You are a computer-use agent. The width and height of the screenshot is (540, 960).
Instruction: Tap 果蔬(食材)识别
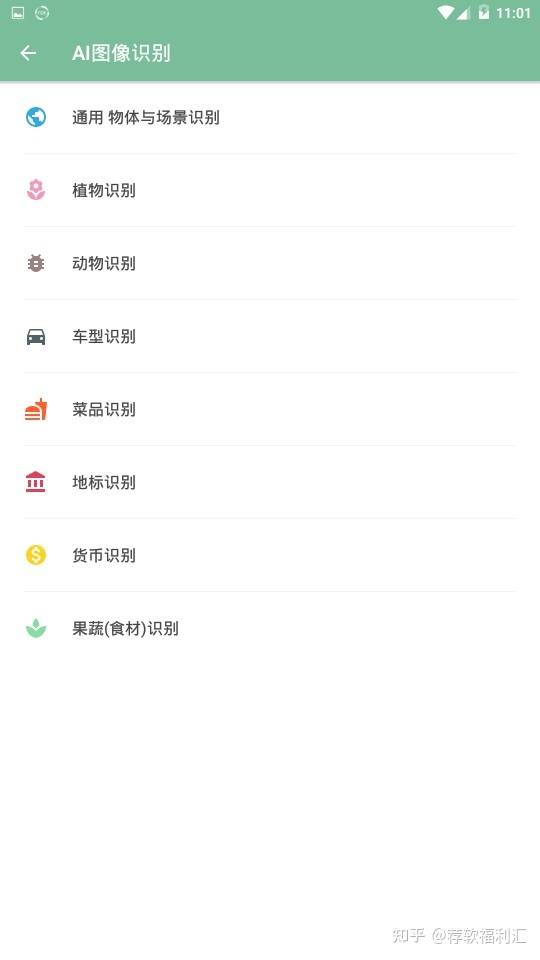point(270,628)
